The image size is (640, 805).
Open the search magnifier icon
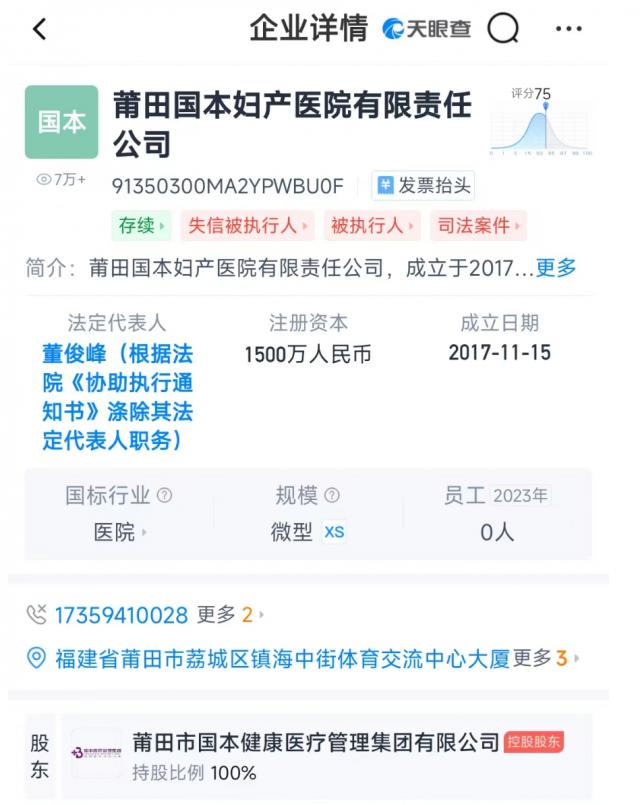(x=503, y=29)
